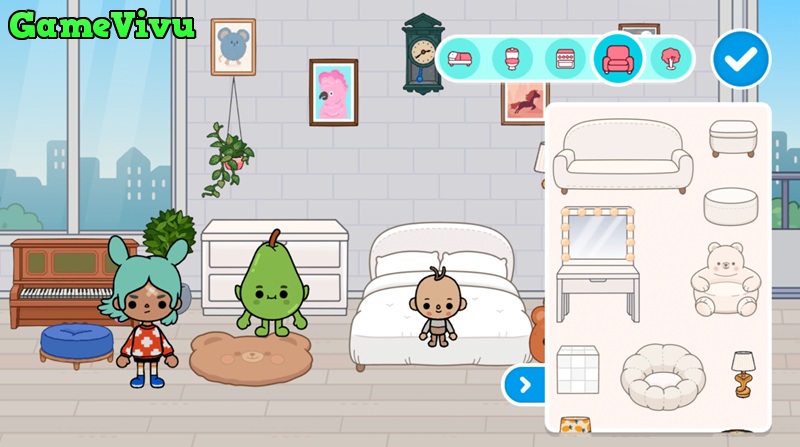Select the white cube shelf
This screenshot has height=447, width=800.
[577, 370]
